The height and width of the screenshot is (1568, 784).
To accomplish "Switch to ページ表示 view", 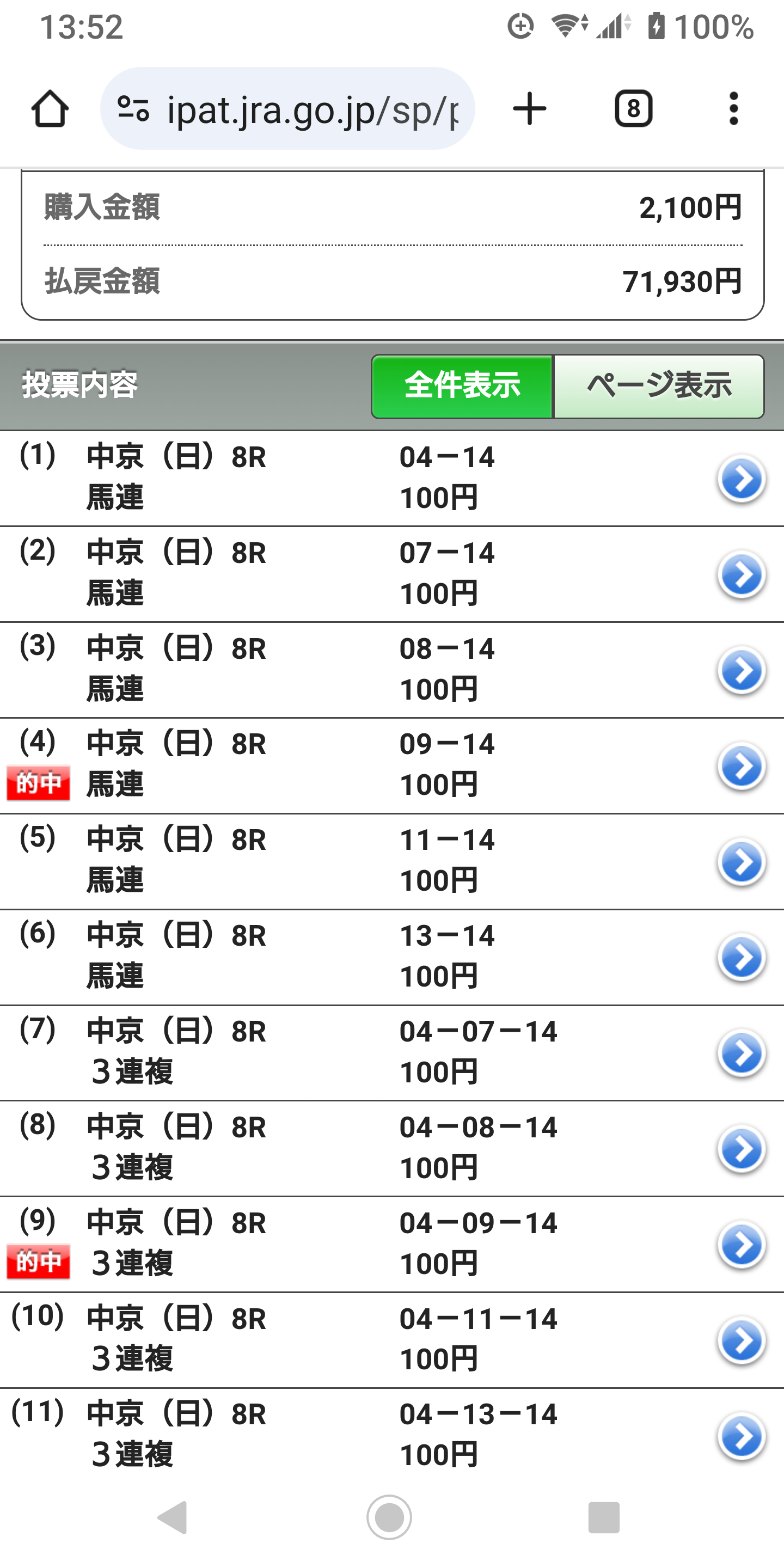I will [x=659, y=387].
